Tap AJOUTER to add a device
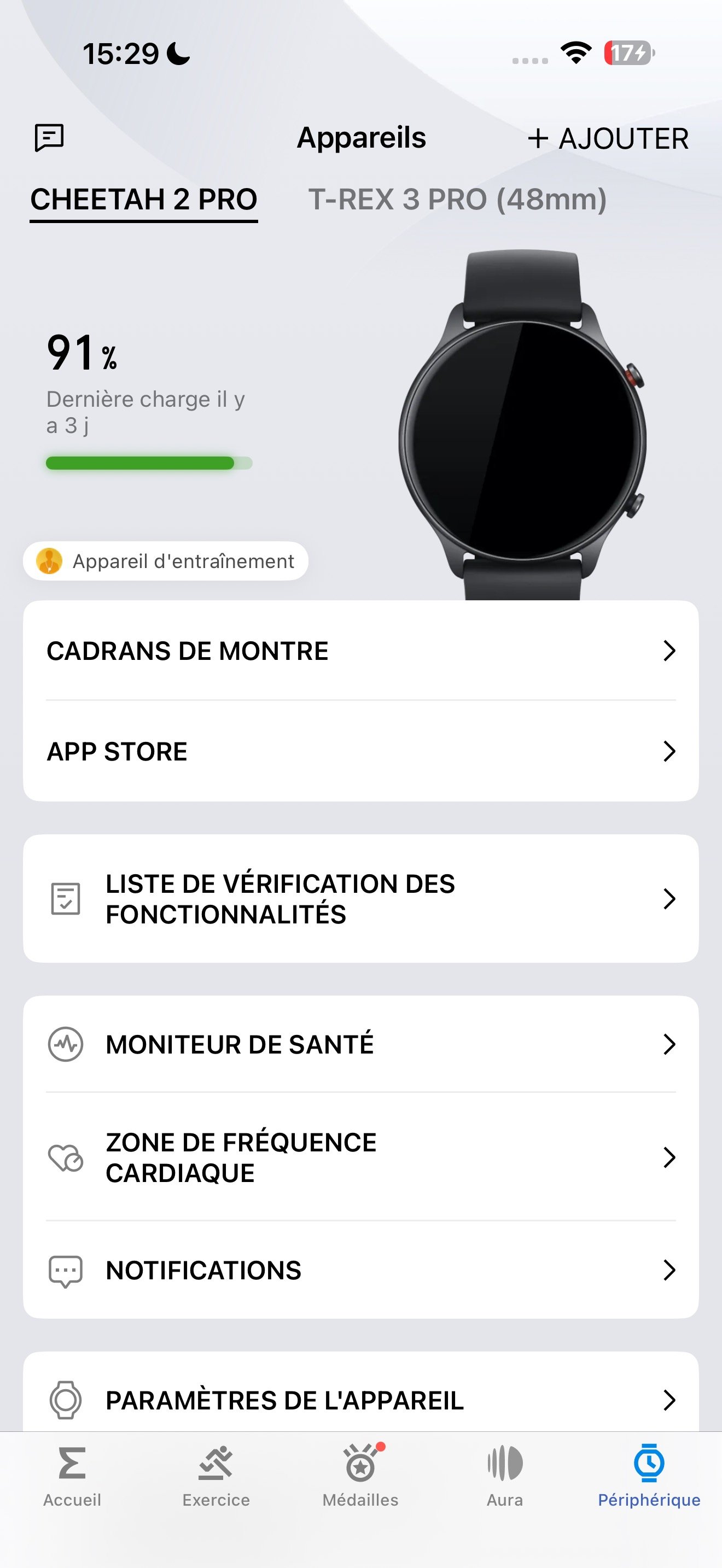 click(x=608, y=139)
